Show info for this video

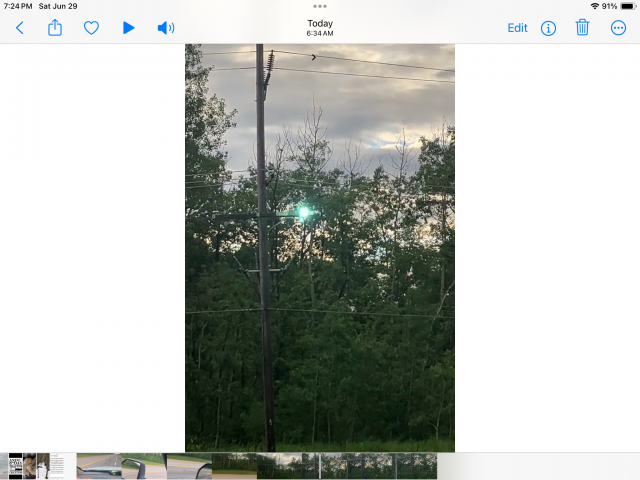point(548,28)
